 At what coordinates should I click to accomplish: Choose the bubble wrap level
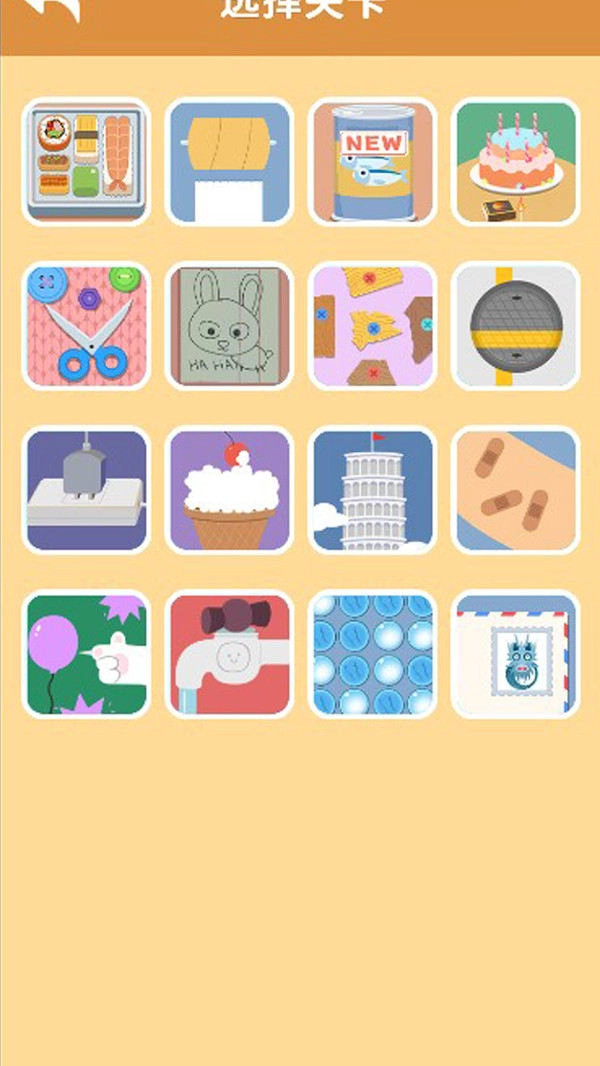coord(373,654)
